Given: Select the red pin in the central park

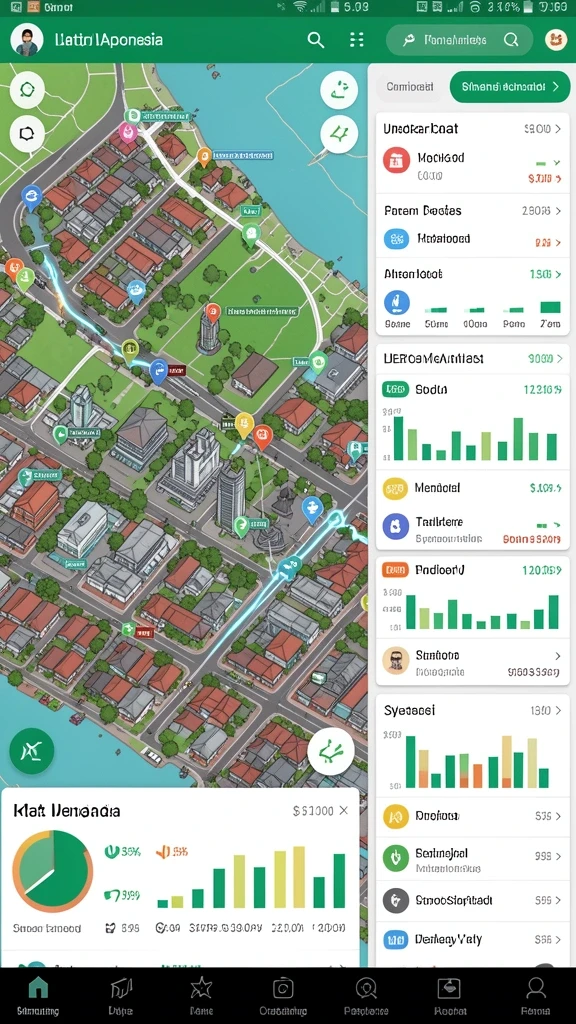Looking at the screenshot, I should click(x=213, y=313).
